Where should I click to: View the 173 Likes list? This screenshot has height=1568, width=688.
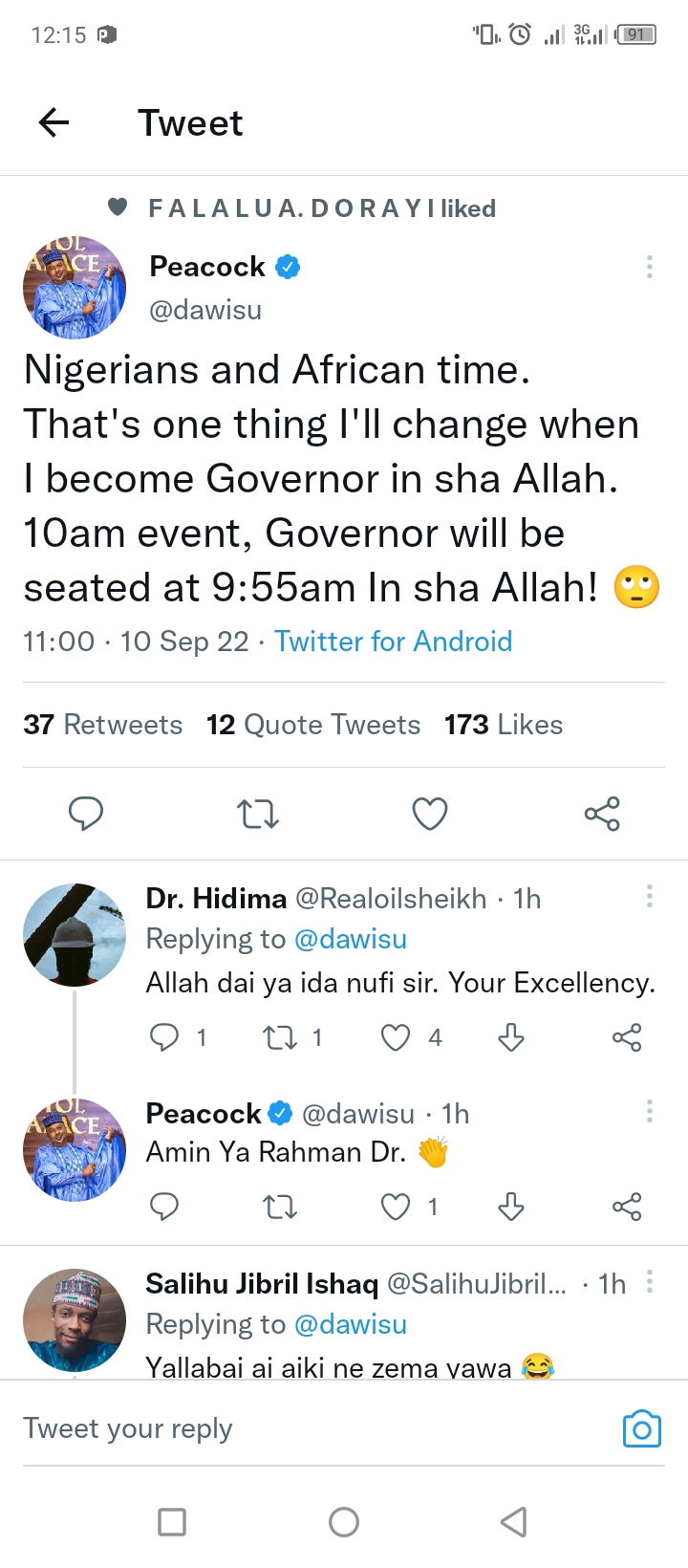504,725
